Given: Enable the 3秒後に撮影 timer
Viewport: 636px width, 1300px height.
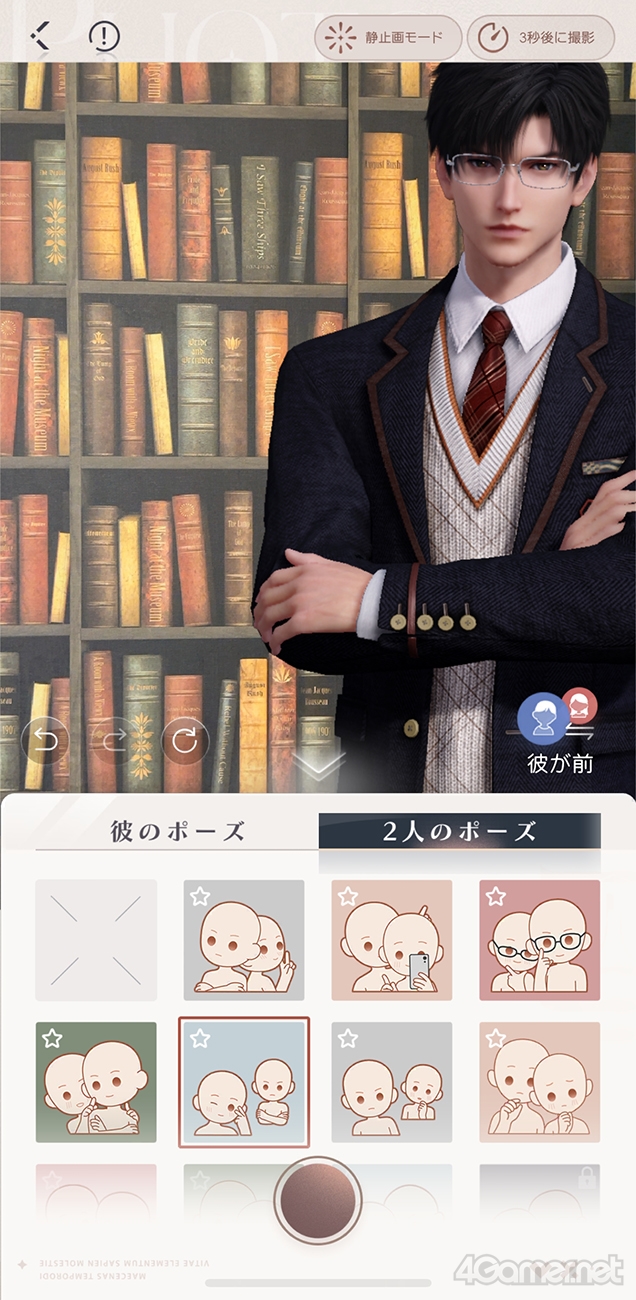Looking at the screenshot, I should coord(540,38).
